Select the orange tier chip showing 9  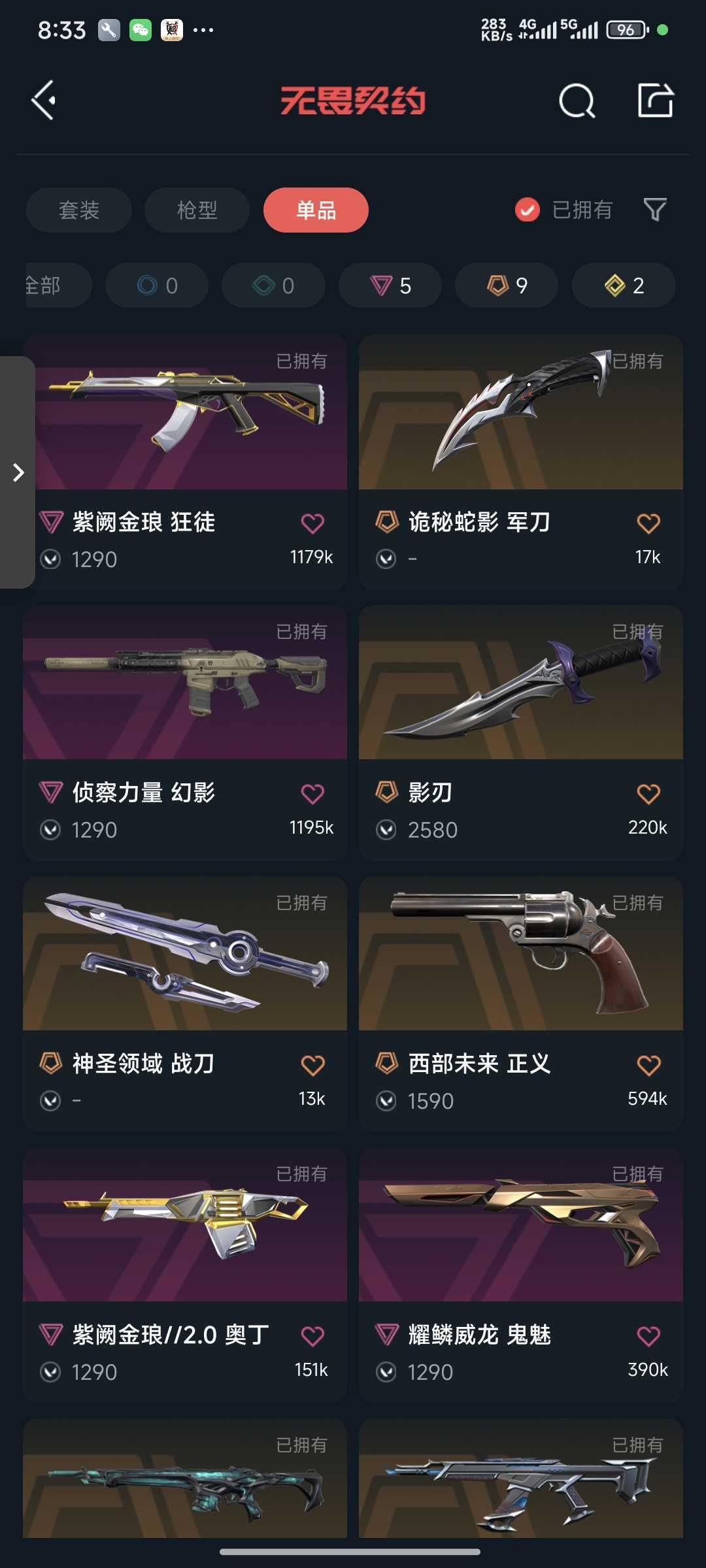click(x=507, y=285)
